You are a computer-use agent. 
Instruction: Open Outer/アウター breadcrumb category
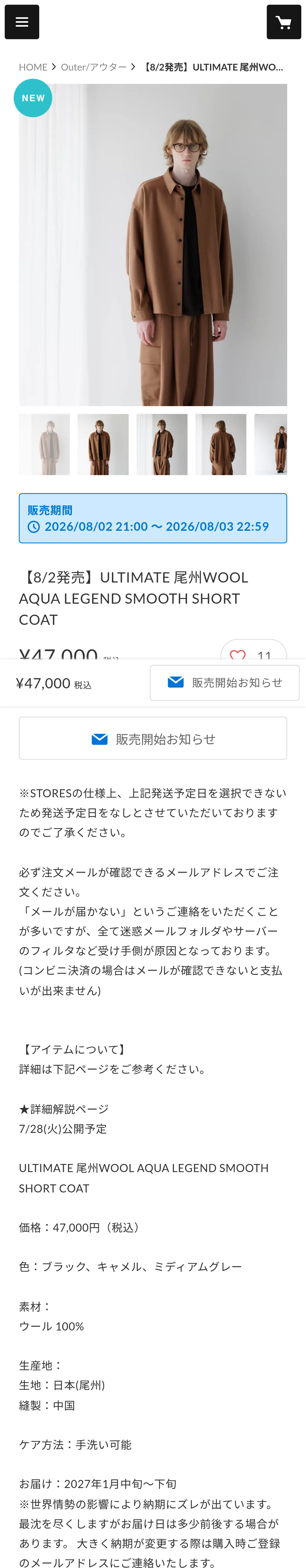click(x=94, y=67)
